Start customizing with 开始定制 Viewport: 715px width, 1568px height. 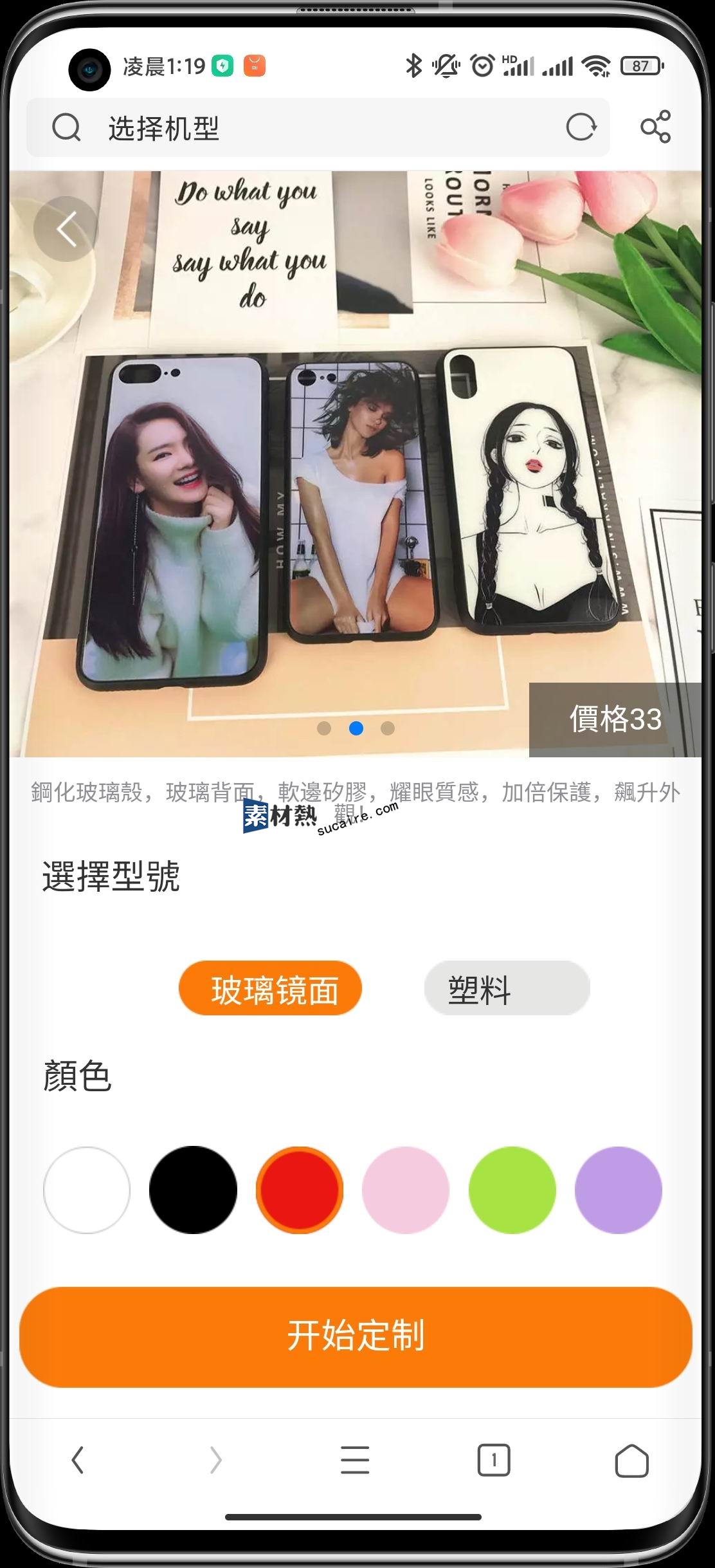356,1336
